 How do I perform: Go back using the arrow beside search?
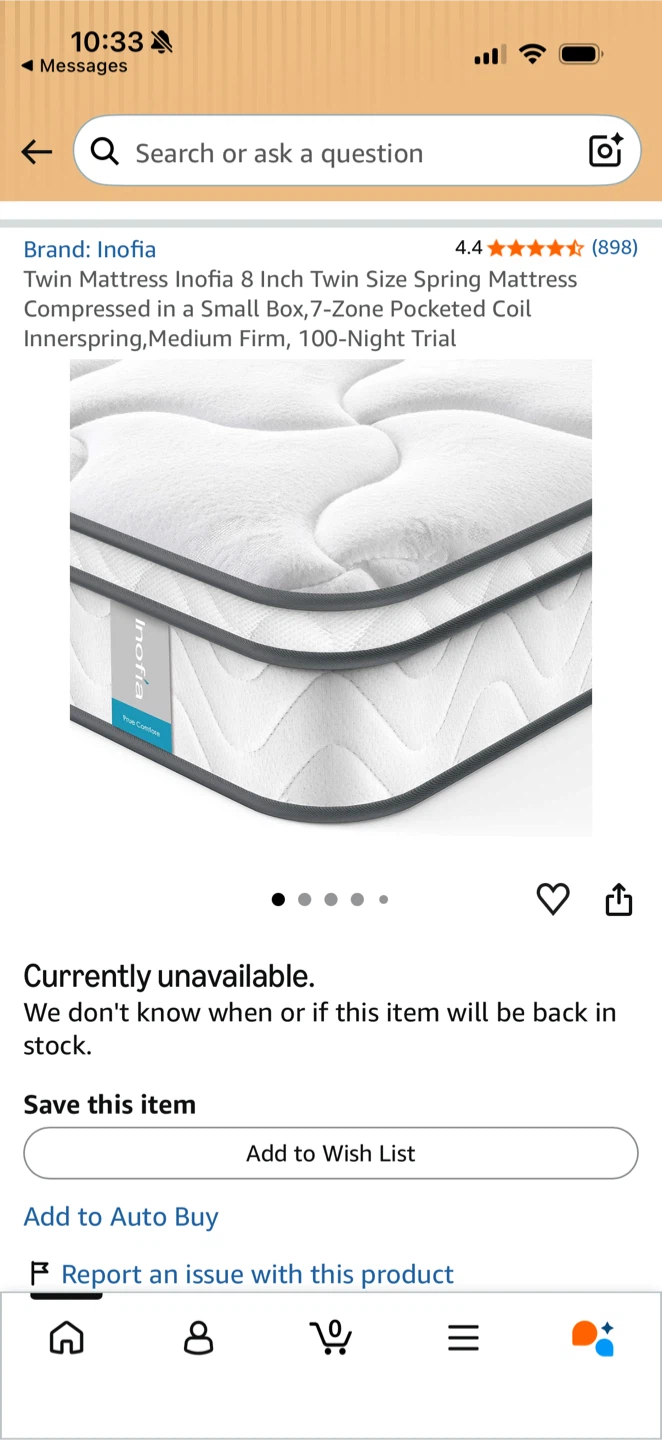[37, 152]
